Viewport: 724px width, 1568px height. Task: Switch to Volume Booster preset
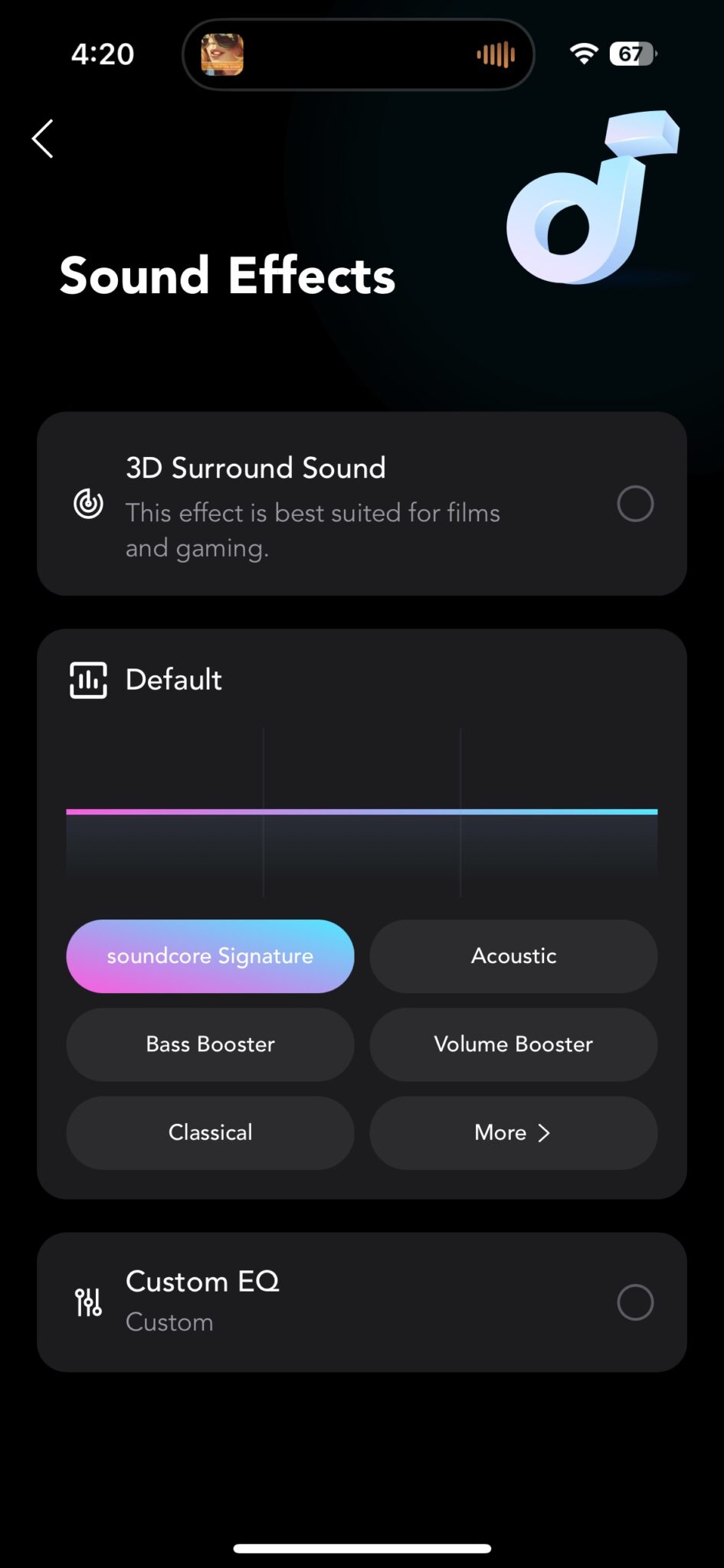[x=513, y=1044]
